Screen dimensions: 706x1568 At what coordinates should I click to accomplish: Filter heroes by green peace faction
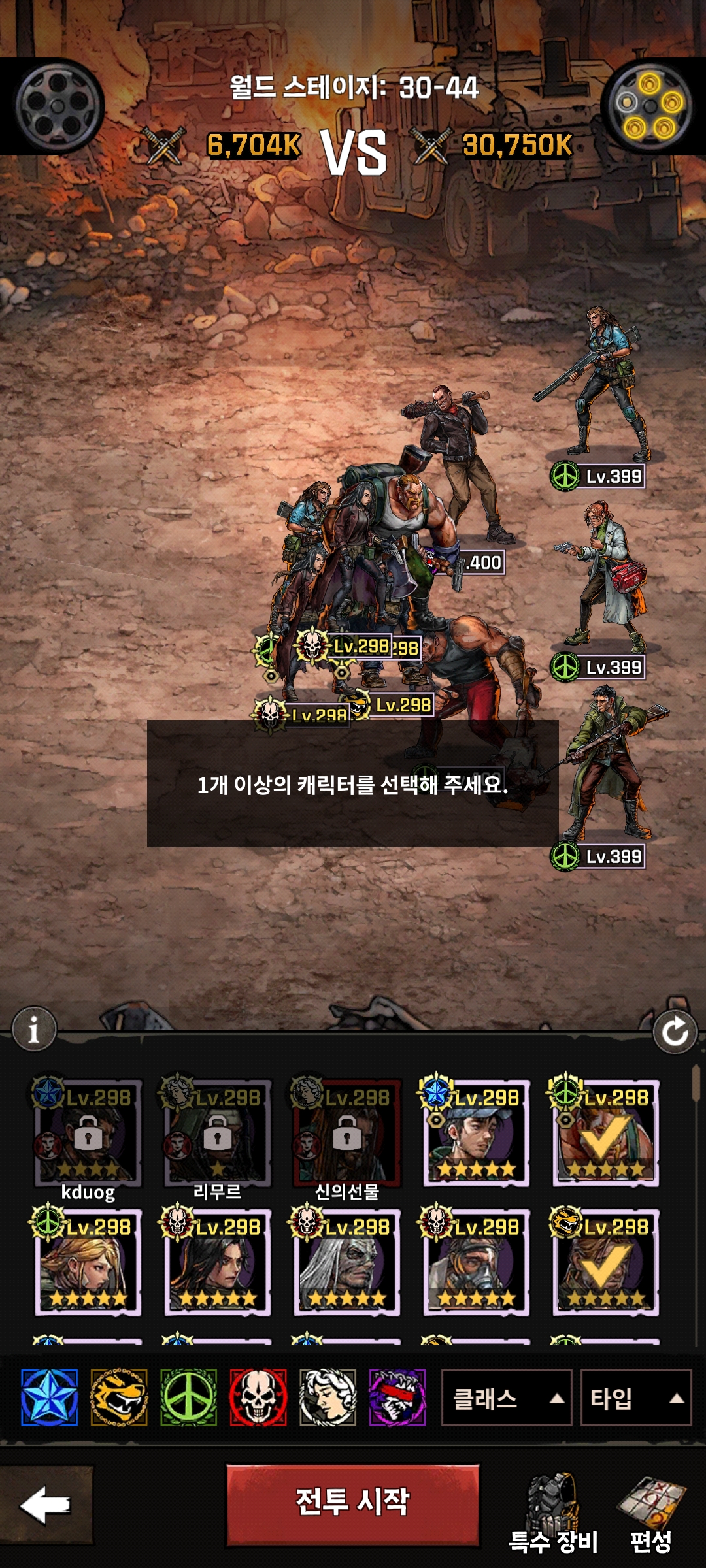188,1397
